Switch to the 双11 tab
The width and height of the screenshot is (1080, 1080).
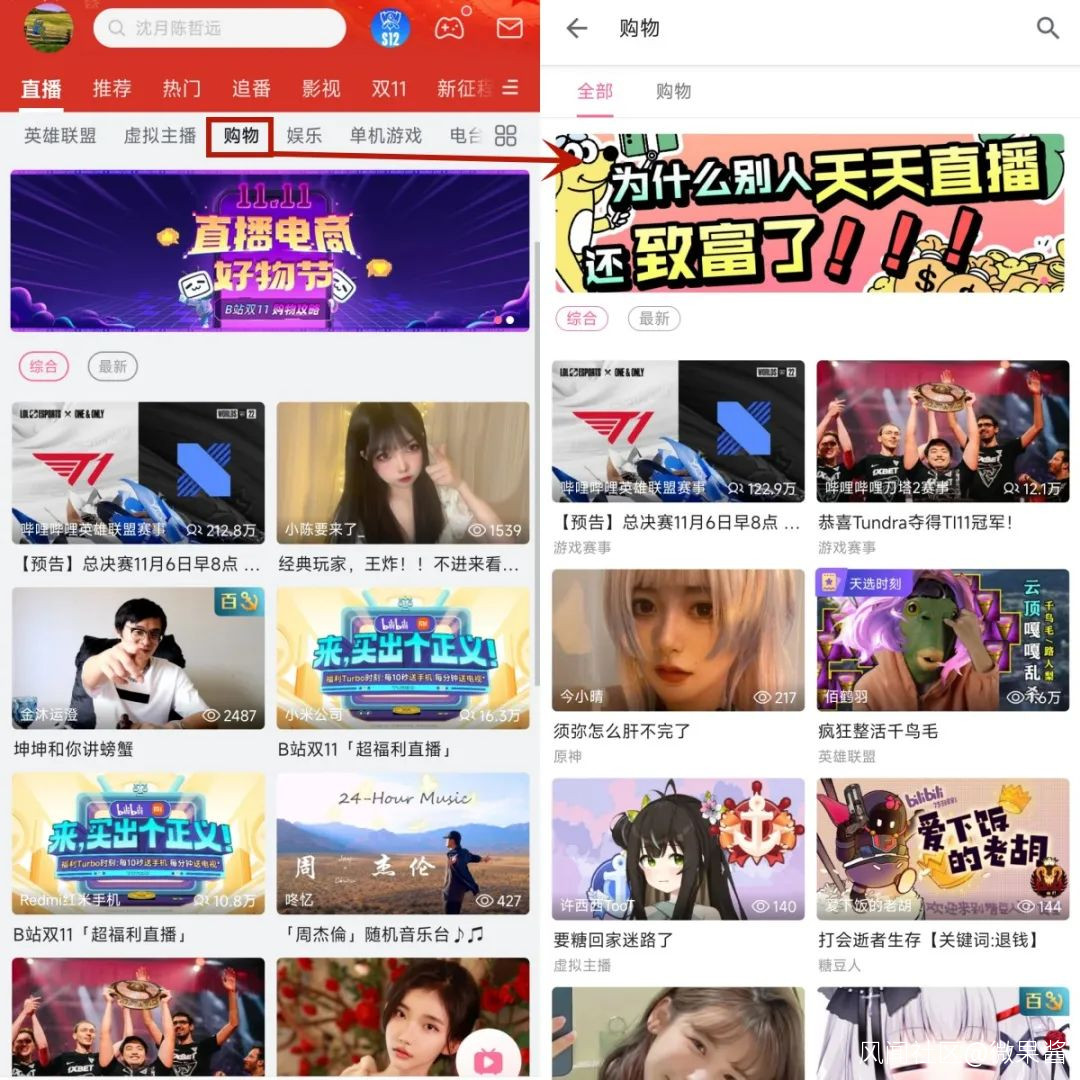(x=389, y=88)
